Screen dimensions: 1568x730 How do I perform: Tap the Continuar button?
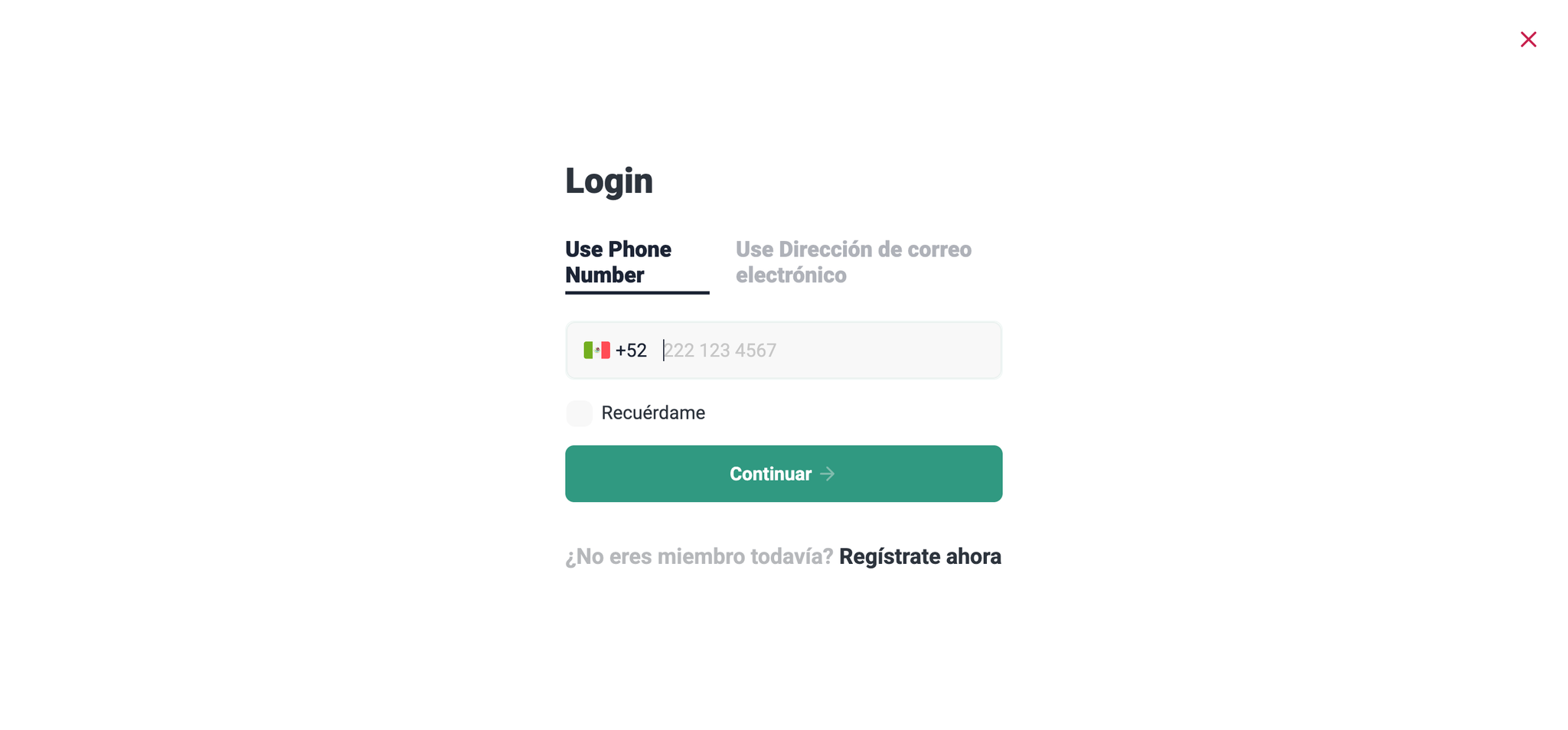point(783,474)
